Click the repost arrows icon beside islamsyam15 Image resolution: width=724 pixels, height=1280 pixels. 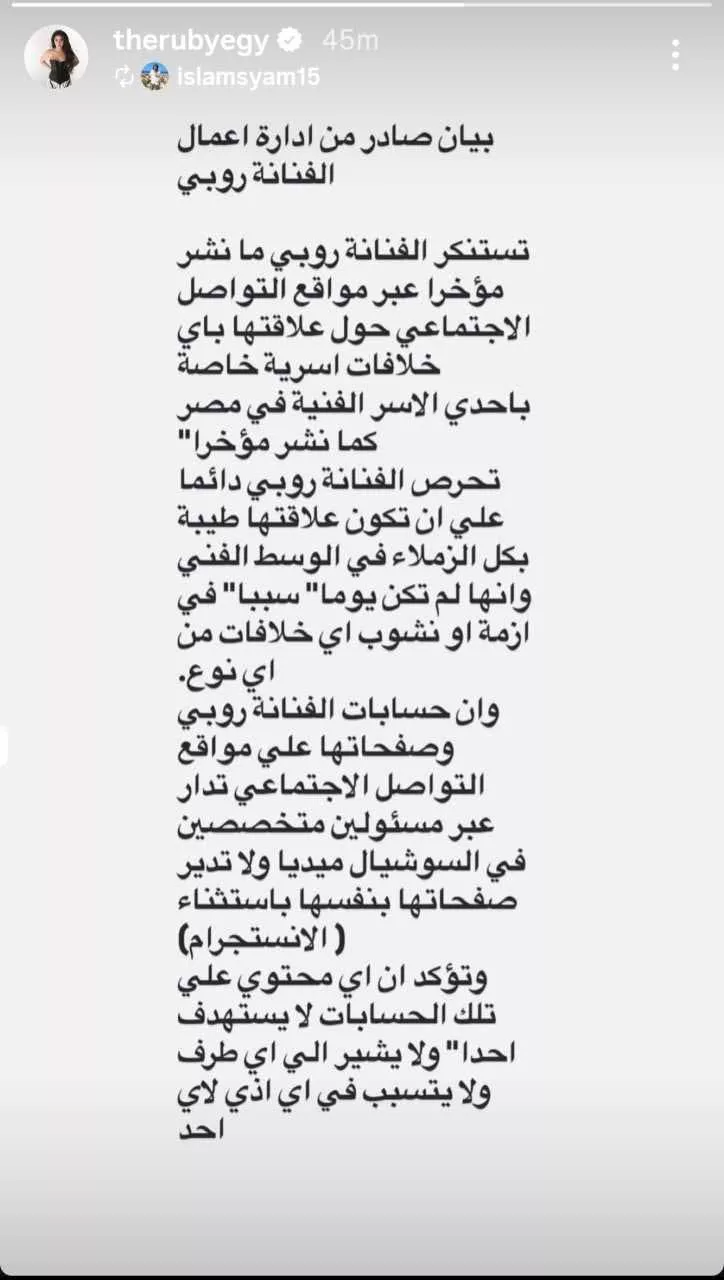[124, 74]
